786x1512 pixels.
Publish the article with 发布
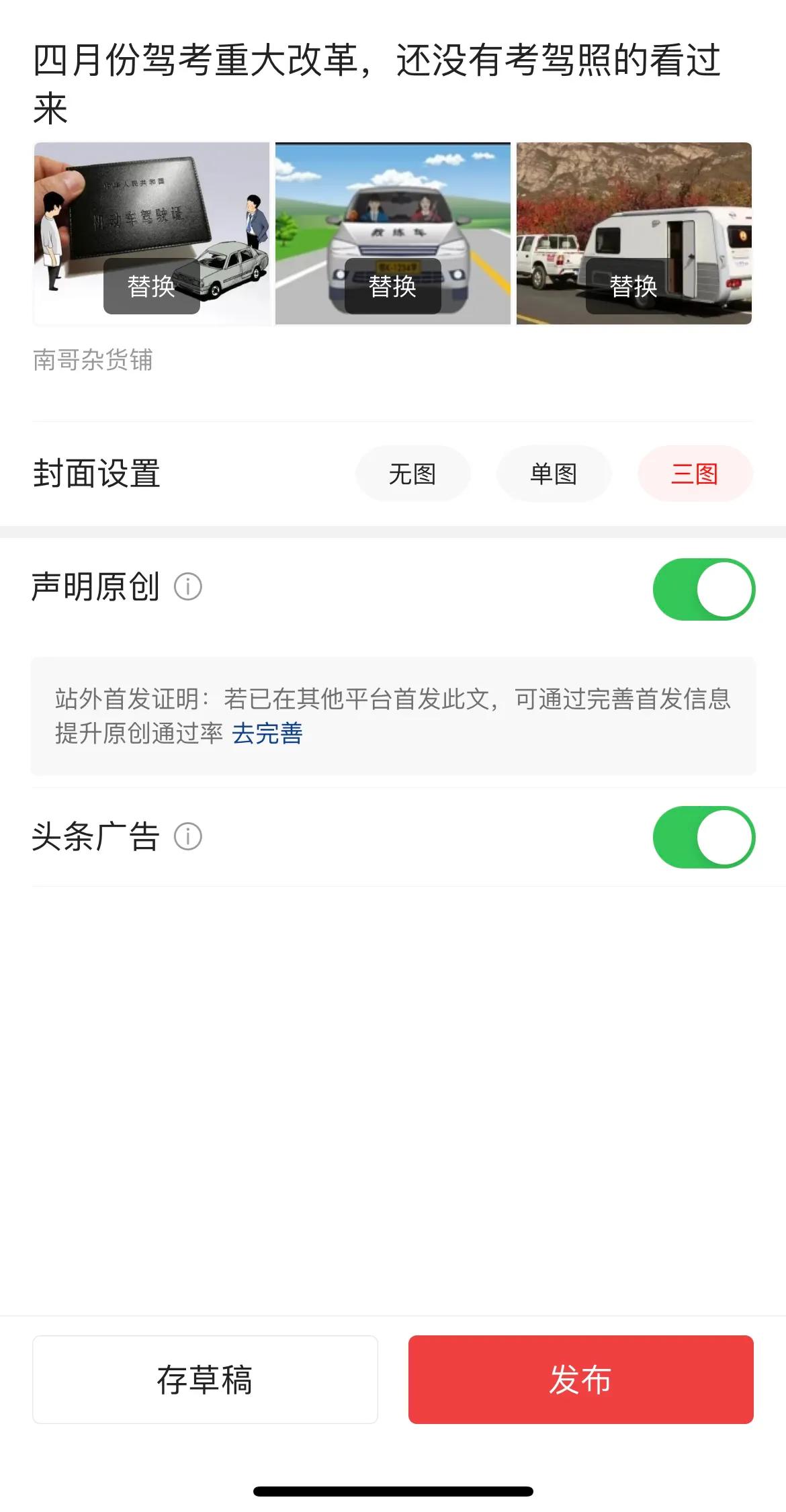(580, 1379)
